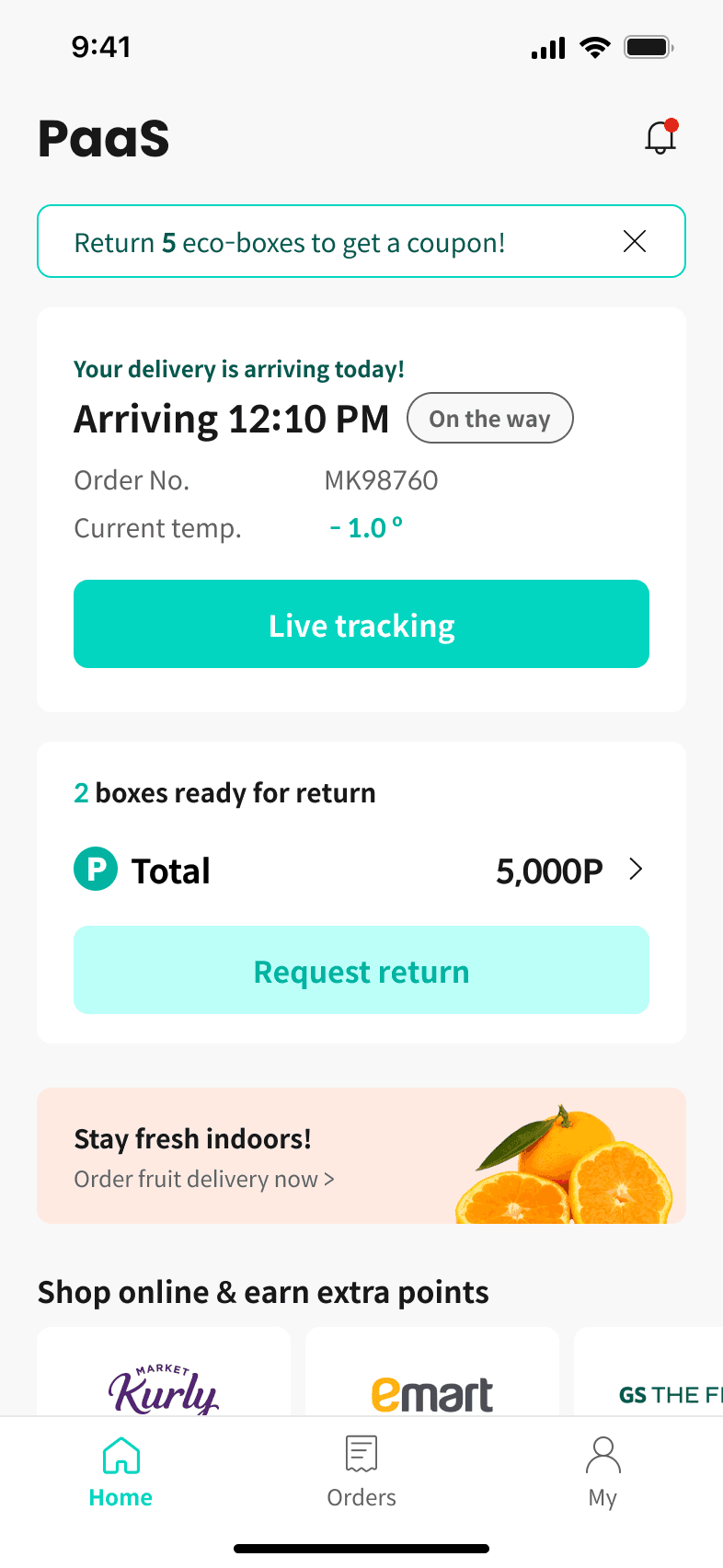
Task: Switch to the Orders tab
Action: click(361, 1472)
